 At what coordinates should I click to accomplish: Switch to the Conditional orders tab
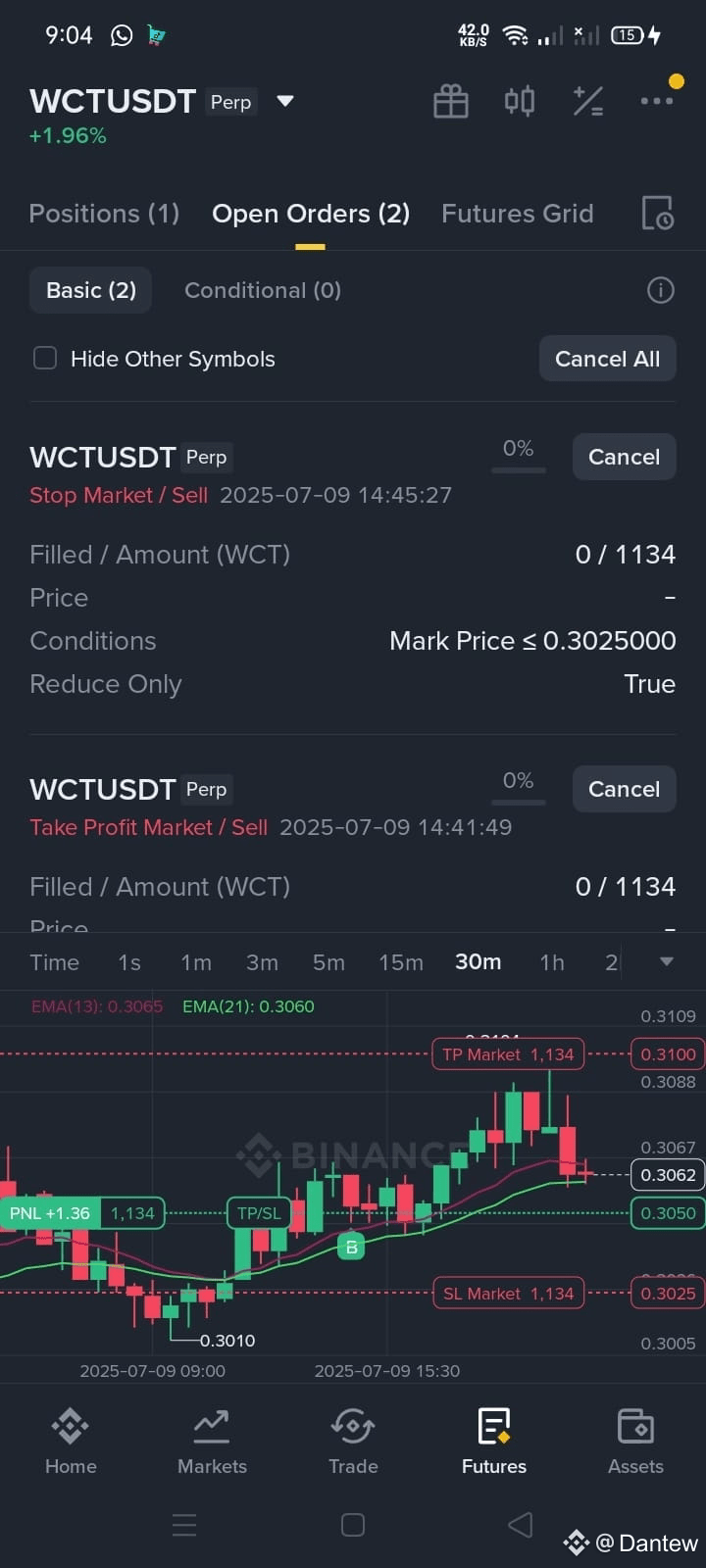(x=263, y=290)
